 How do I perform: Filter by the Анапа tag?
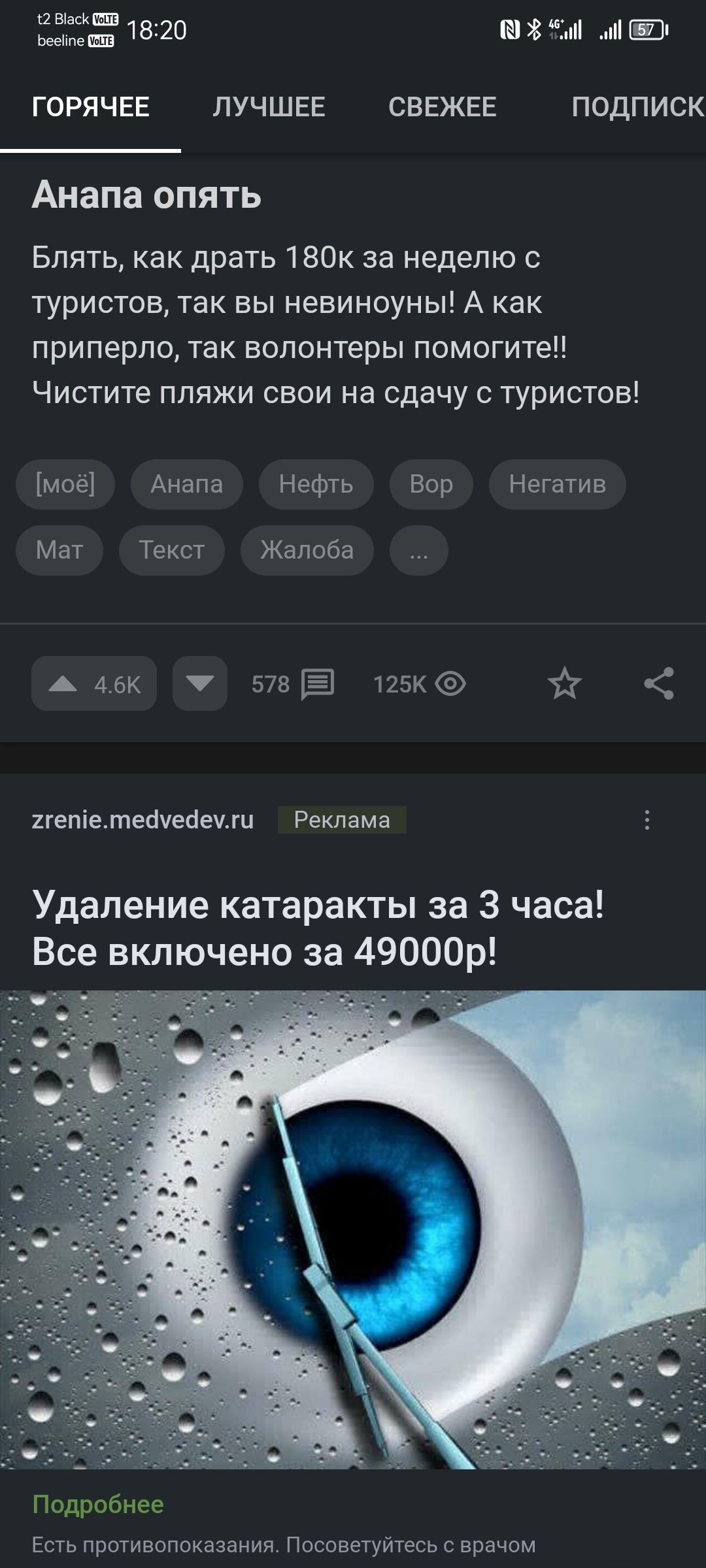click(187, 484)
